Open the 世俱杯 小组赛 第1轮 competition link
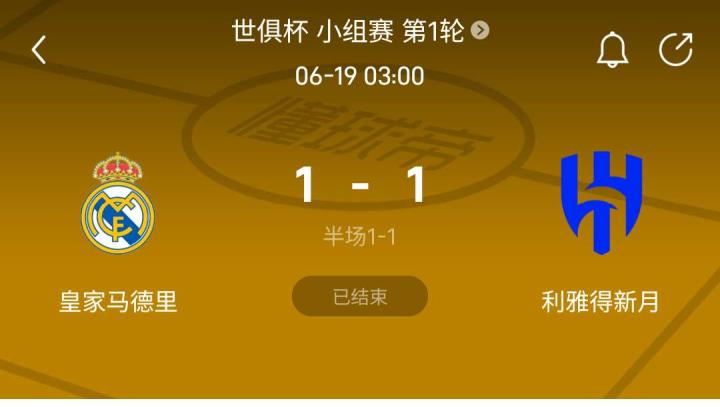This screenshot has width=720, height=407. tap(360, 30)
